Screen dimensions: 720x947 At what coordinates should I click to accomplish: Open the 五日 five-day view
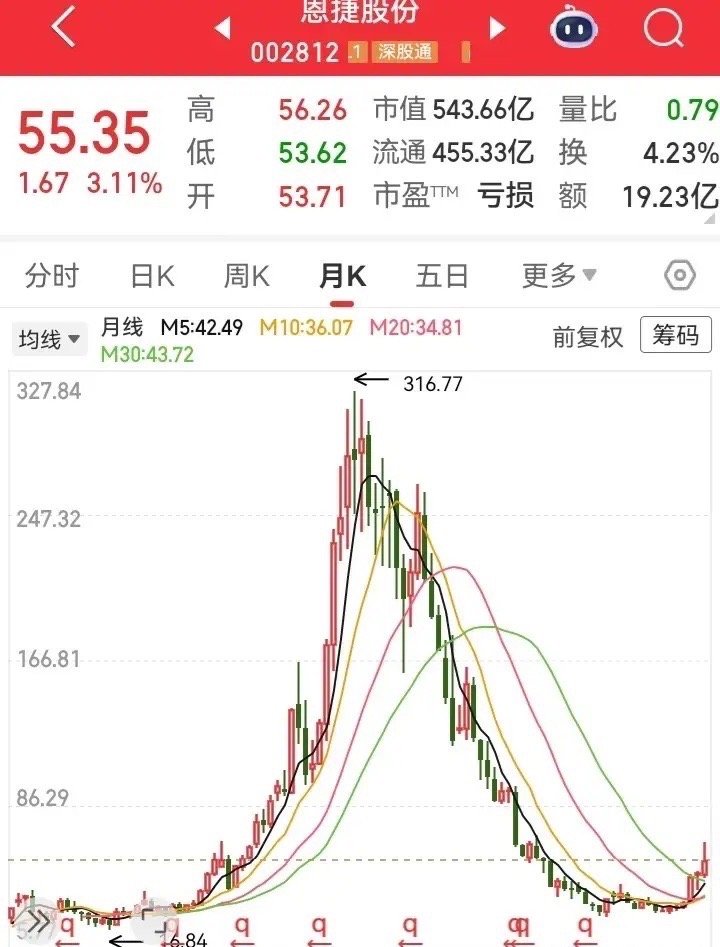[x=441, y=275]
